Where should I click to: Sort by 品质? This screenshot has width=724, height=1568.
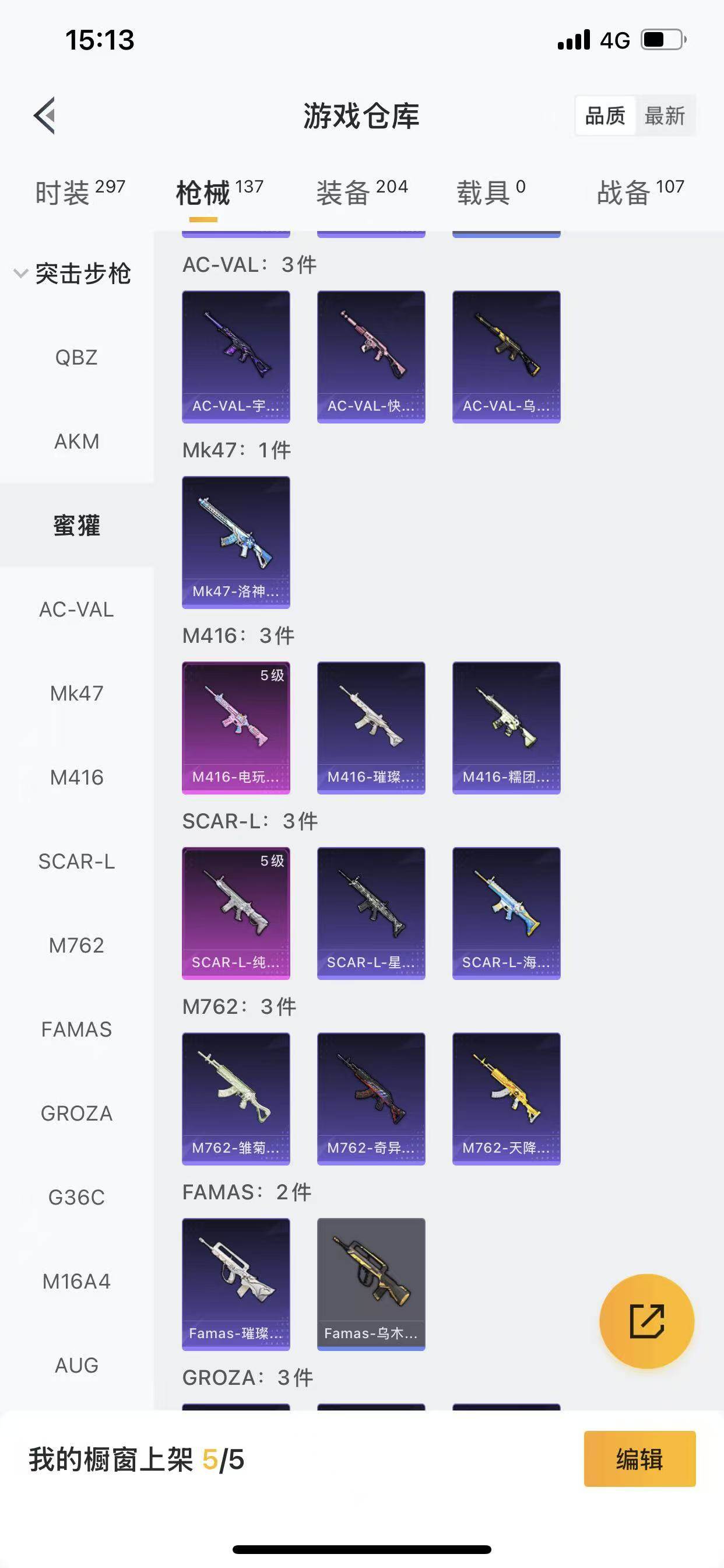[604, 116]
